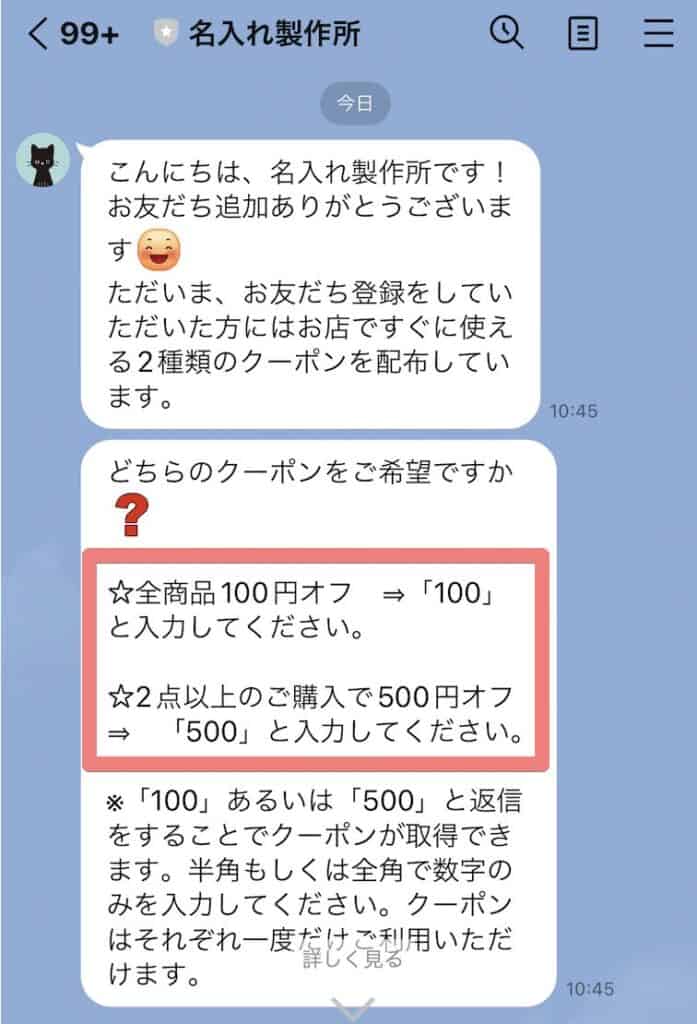The width and height of the screenshot is (697, 1024).
Task: Go back to the chat list
Action: (38, 34)
